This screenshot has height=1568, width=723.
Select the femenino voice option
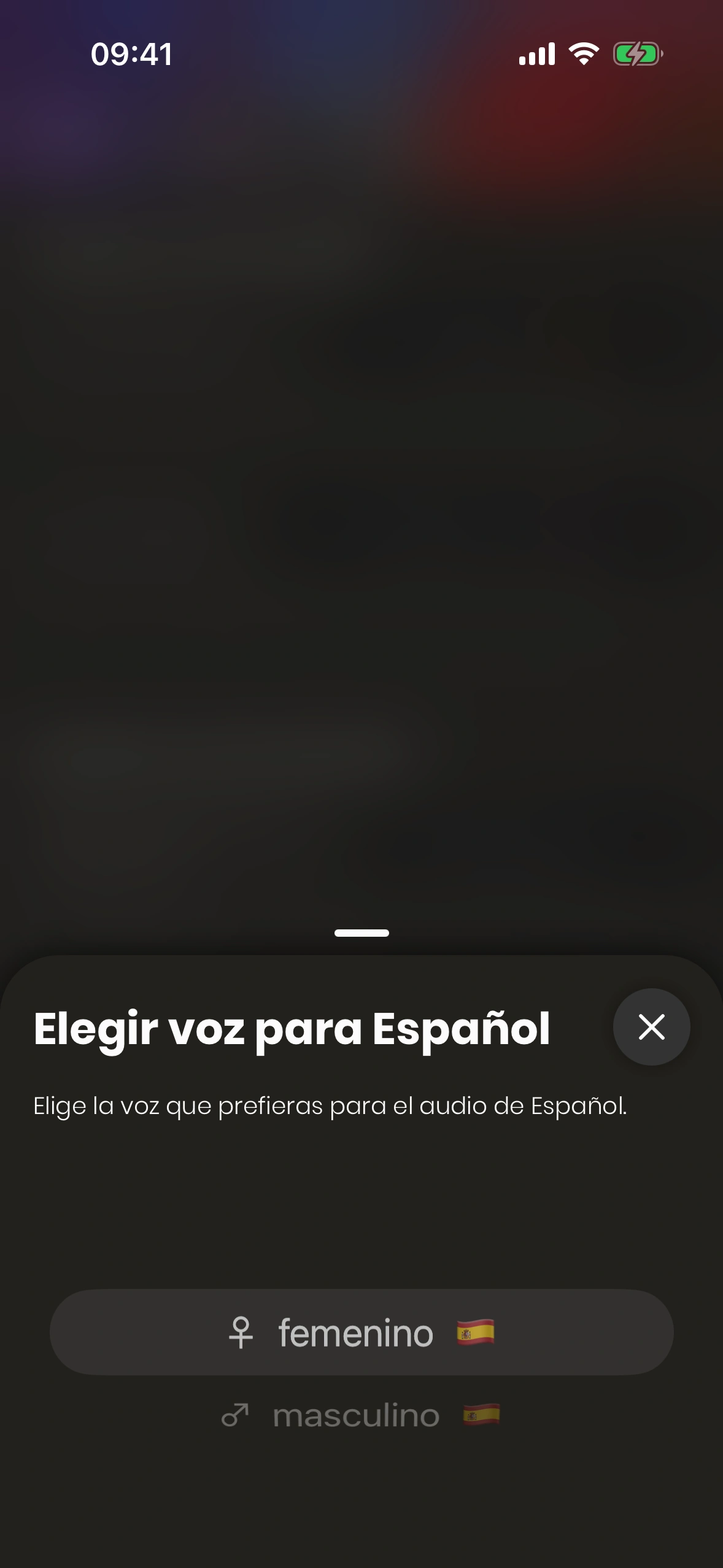tap(361, 1332)
